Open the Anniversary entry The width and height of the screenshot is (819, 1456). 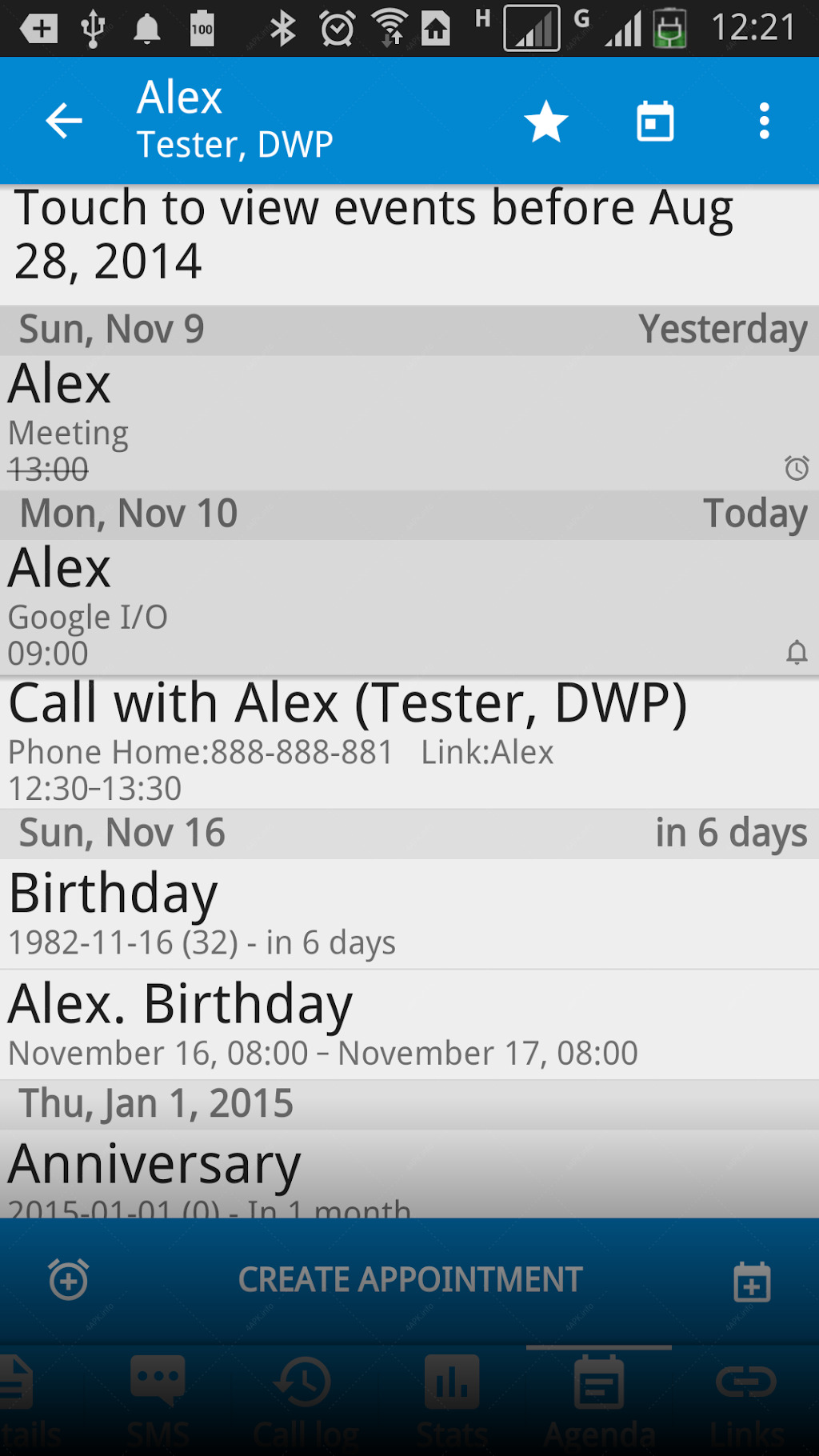click(409, 1174)
